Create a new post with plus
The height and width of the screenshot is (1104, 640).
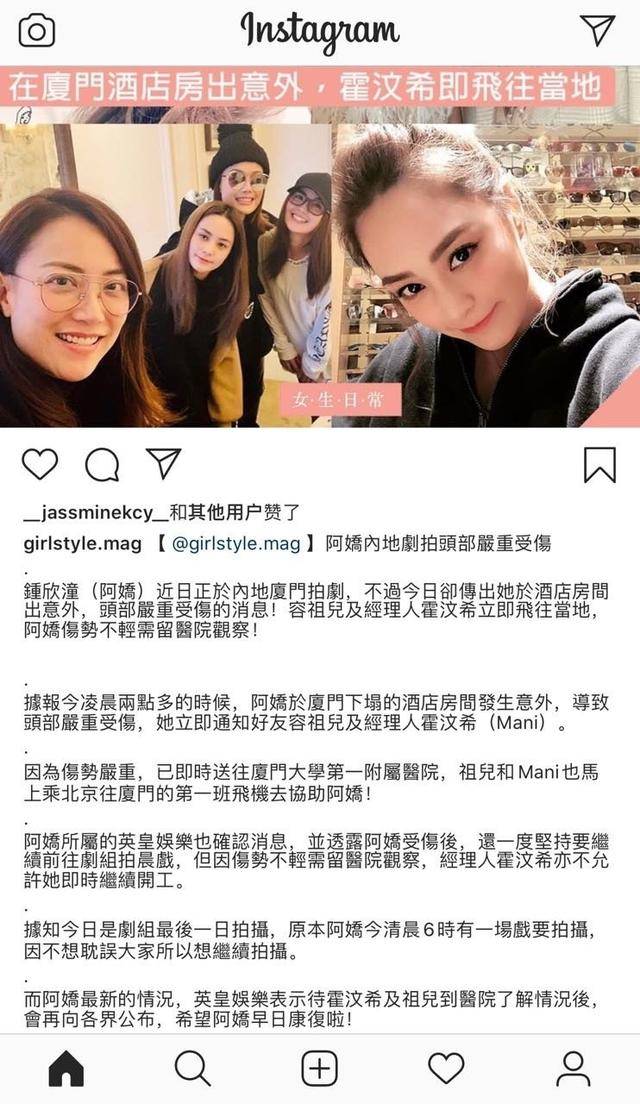pos(319,1069)
